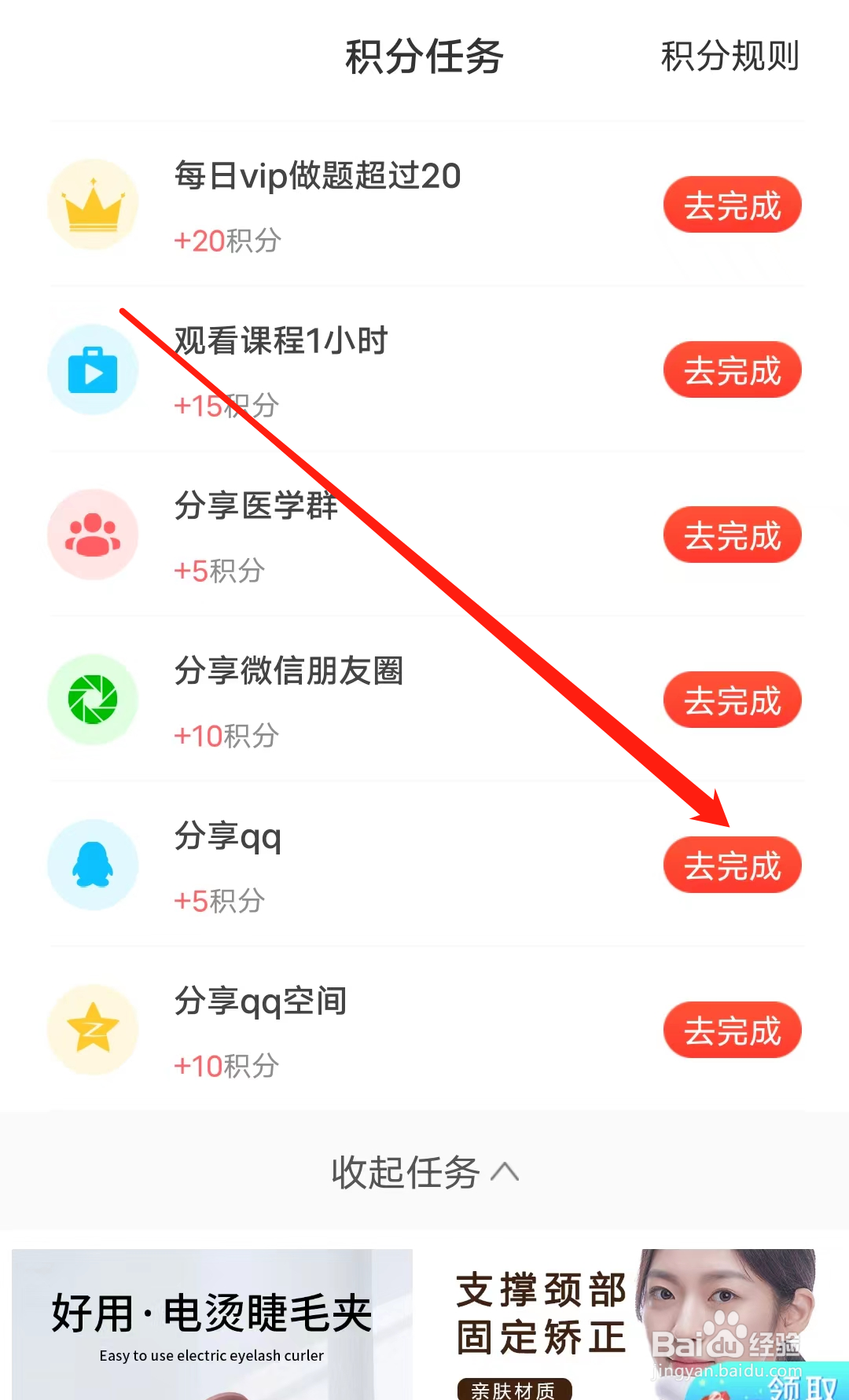Click 去完成 for 分享医学群
Screen dimensions: 849x1400
732,535
